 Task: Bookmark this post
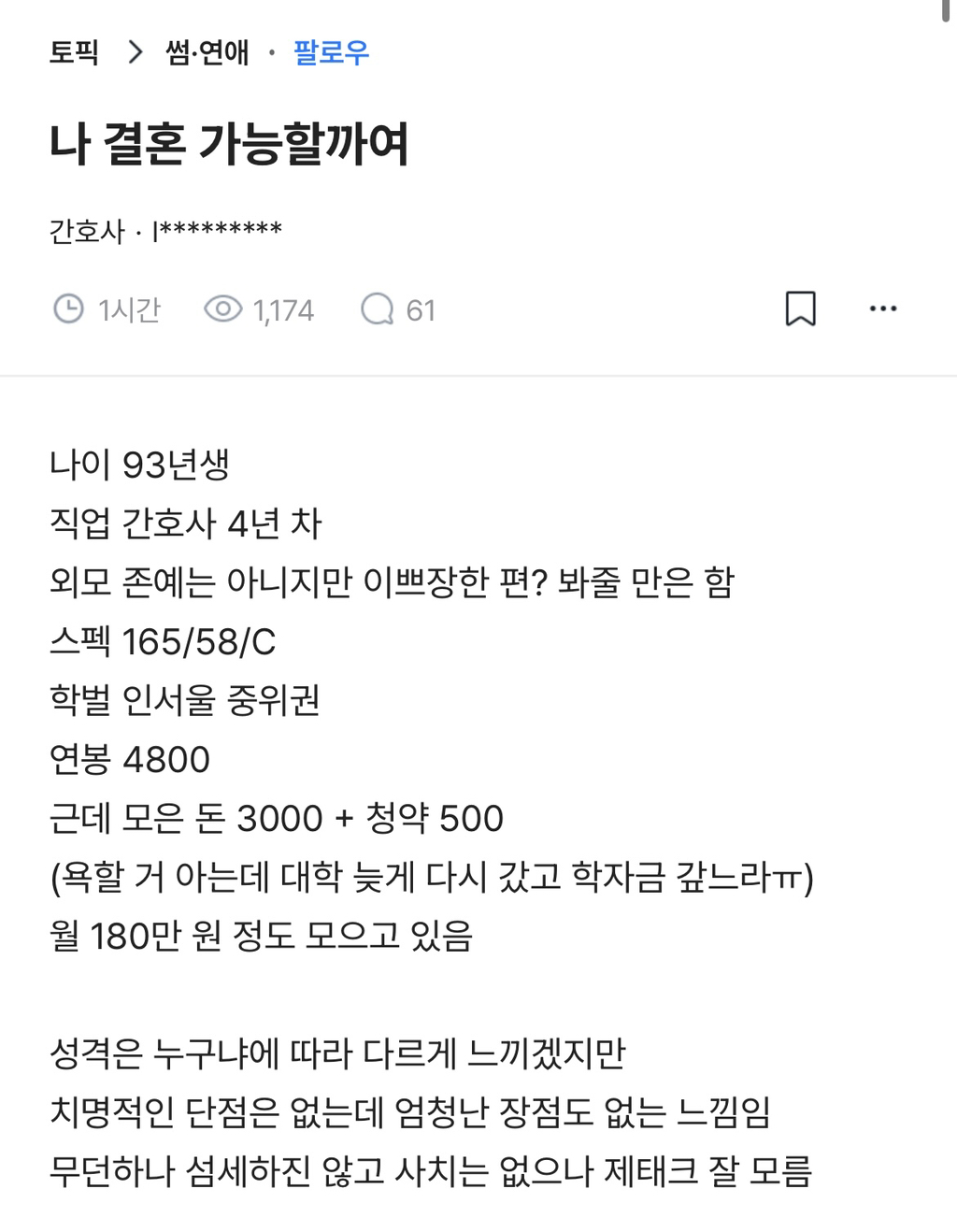pyautogui.click(x=800, y=308)
